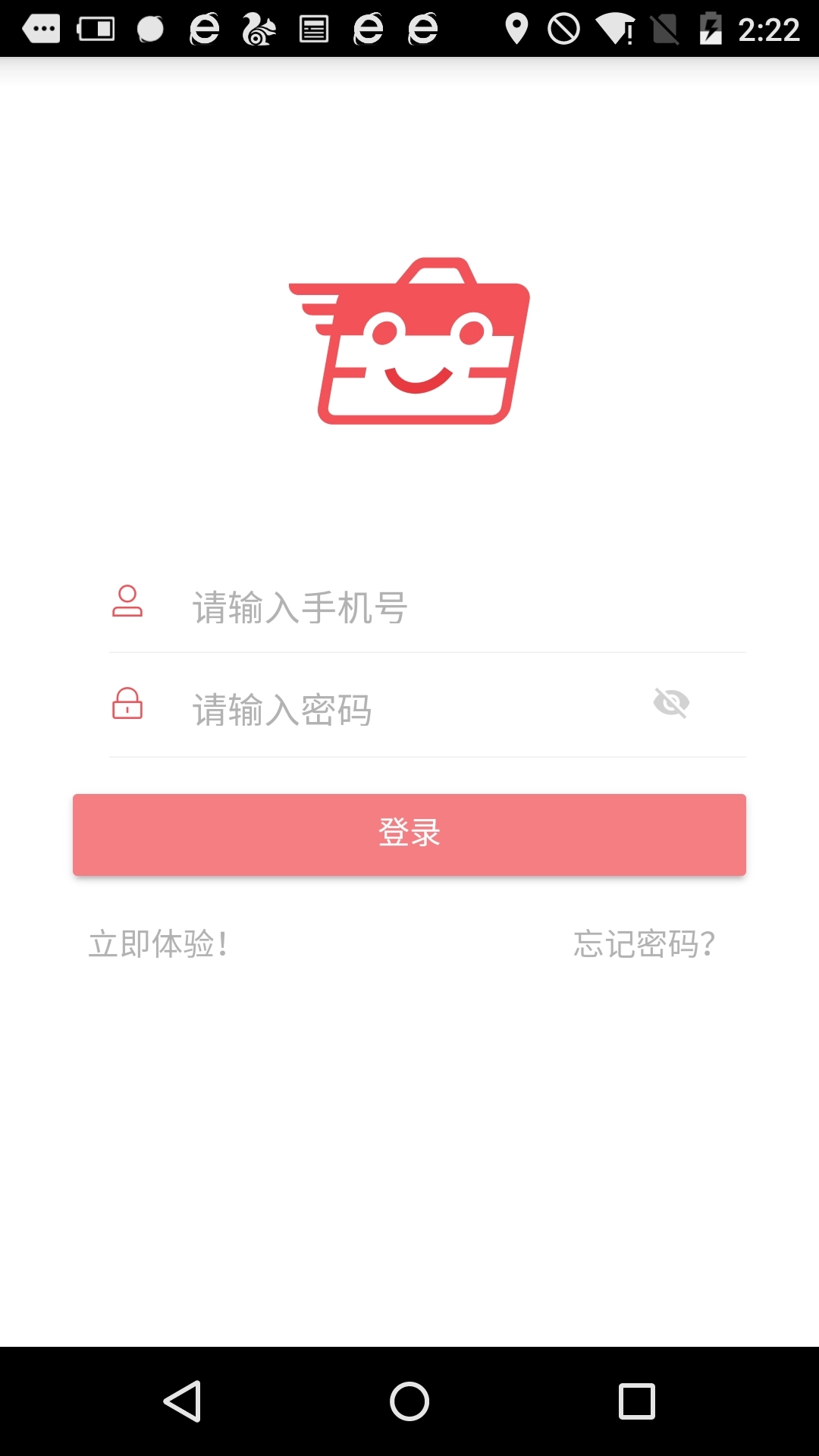Tap the smiling shopping bag app logo
Screen dimensions: 819x1456
pyautogui.click(x=409, y=341)
